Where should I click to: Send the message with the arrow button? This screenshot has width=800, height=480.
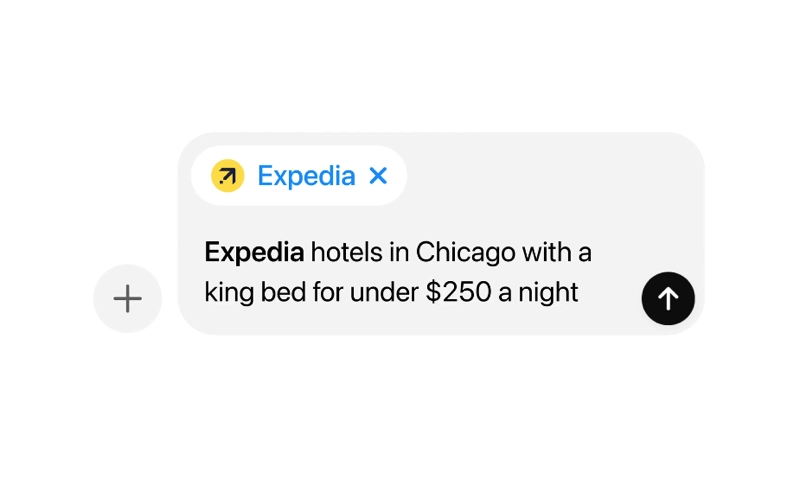click(x=668, y=298)
